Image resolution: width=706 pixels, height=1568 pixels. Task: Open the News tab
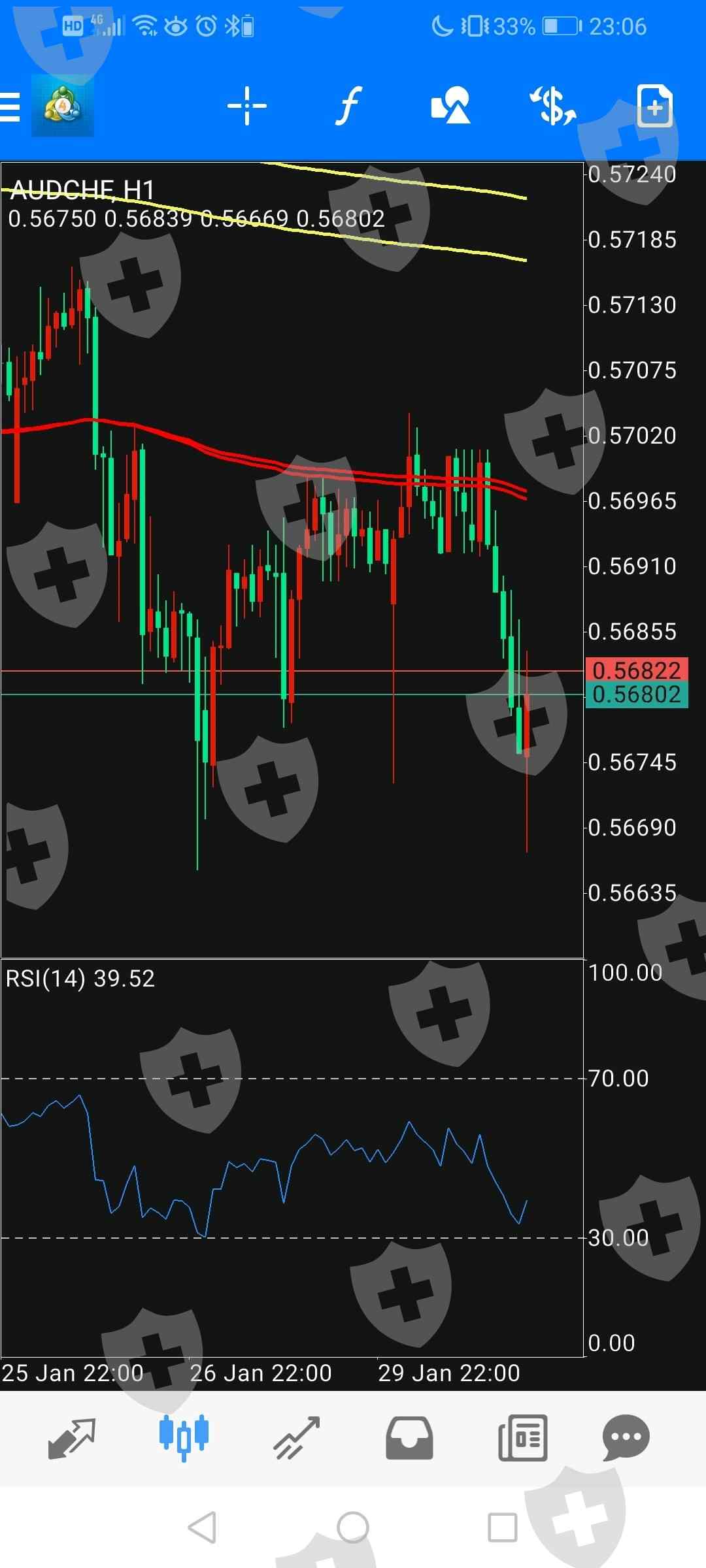coord(523,1438)
